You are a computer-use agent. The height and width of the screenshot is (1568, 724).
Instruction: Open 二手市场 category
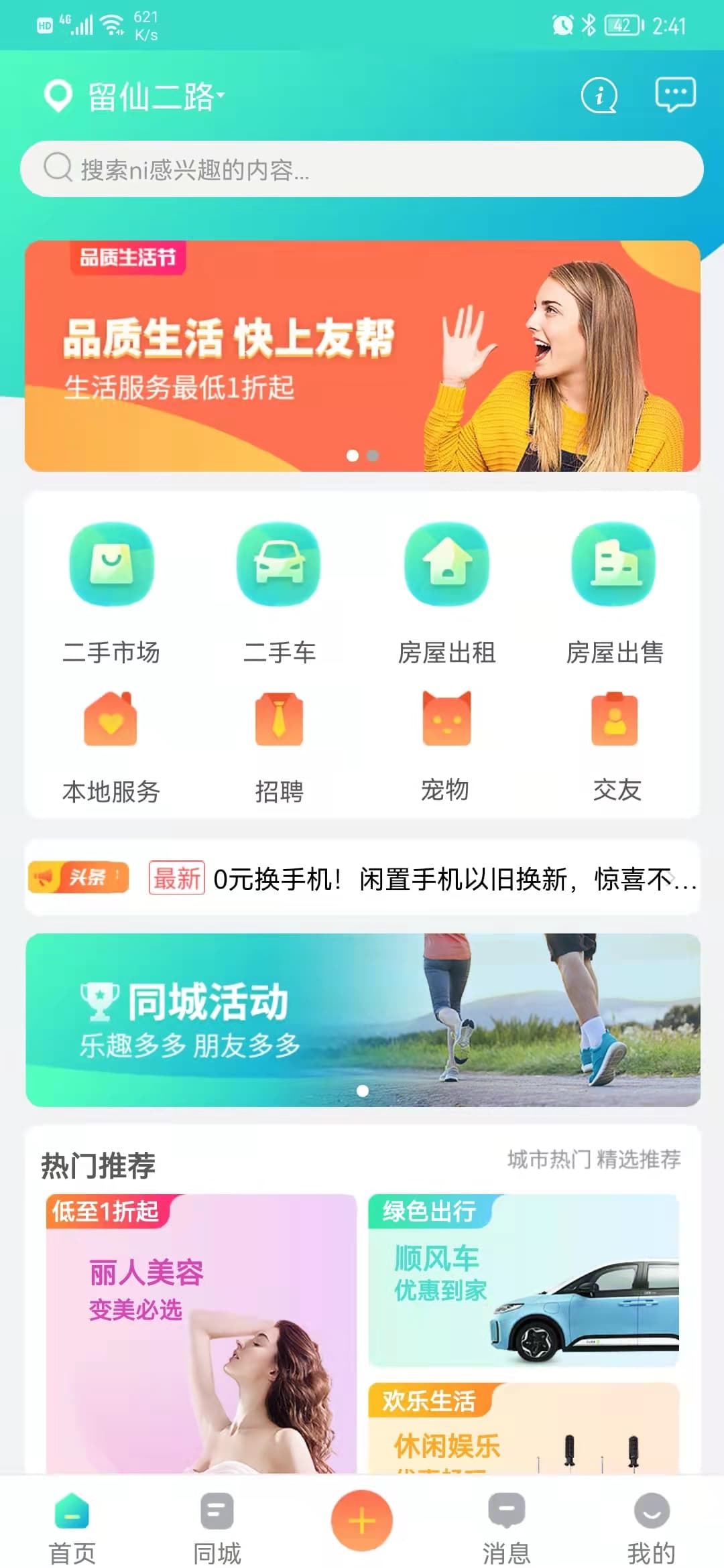[x=111, y=591]
